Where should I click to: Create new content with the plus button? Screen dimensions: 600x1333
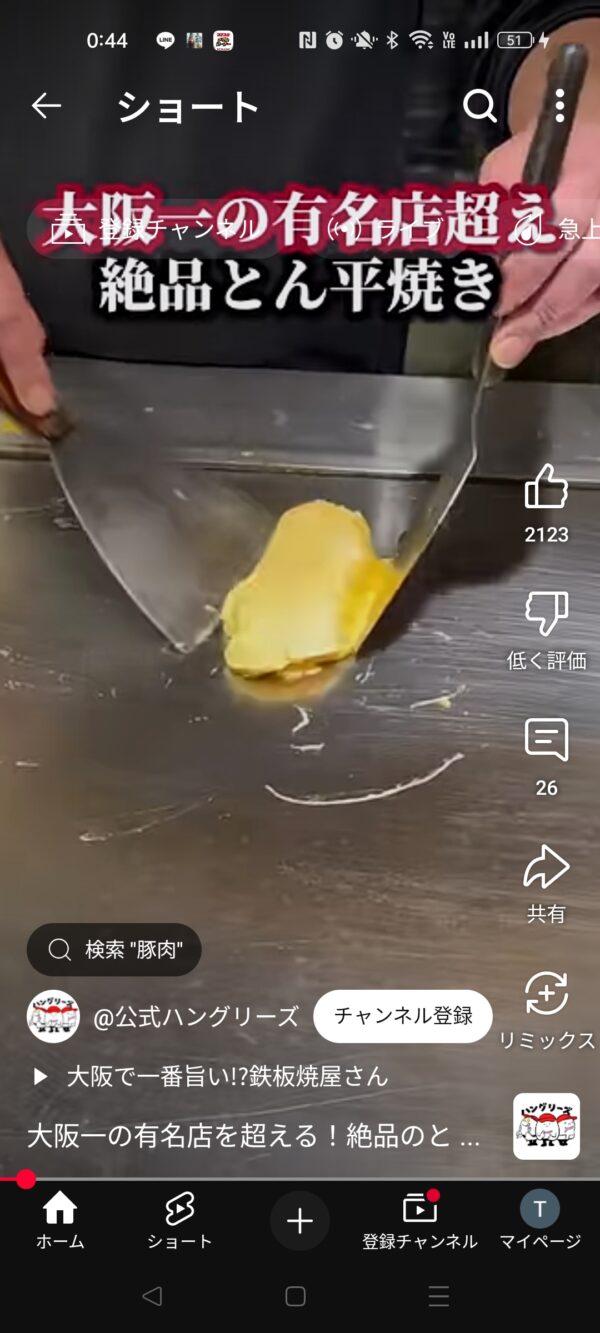tap(300, 1221)
